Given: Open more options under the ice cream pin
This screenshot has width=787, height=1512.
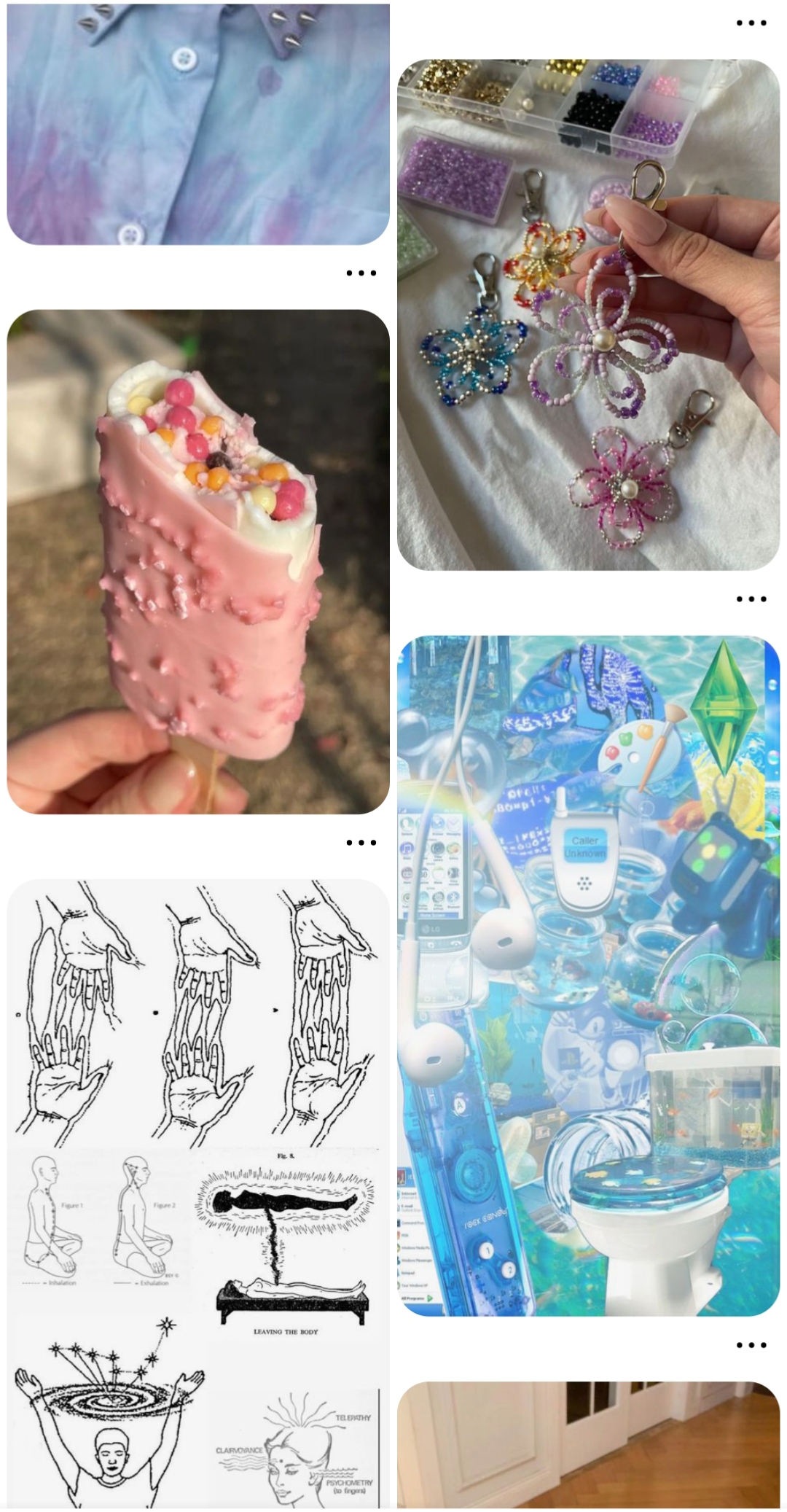Looking at the screenshot, I should pyautogui.click(x=361, y=843).
